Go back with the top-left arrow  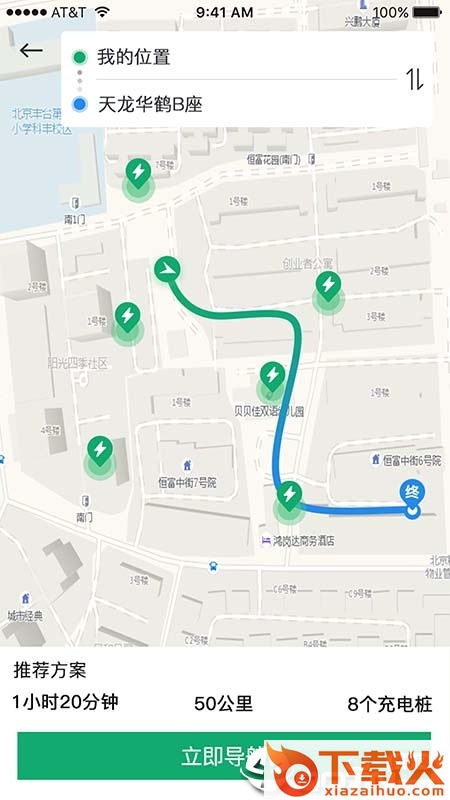[31, 50]
